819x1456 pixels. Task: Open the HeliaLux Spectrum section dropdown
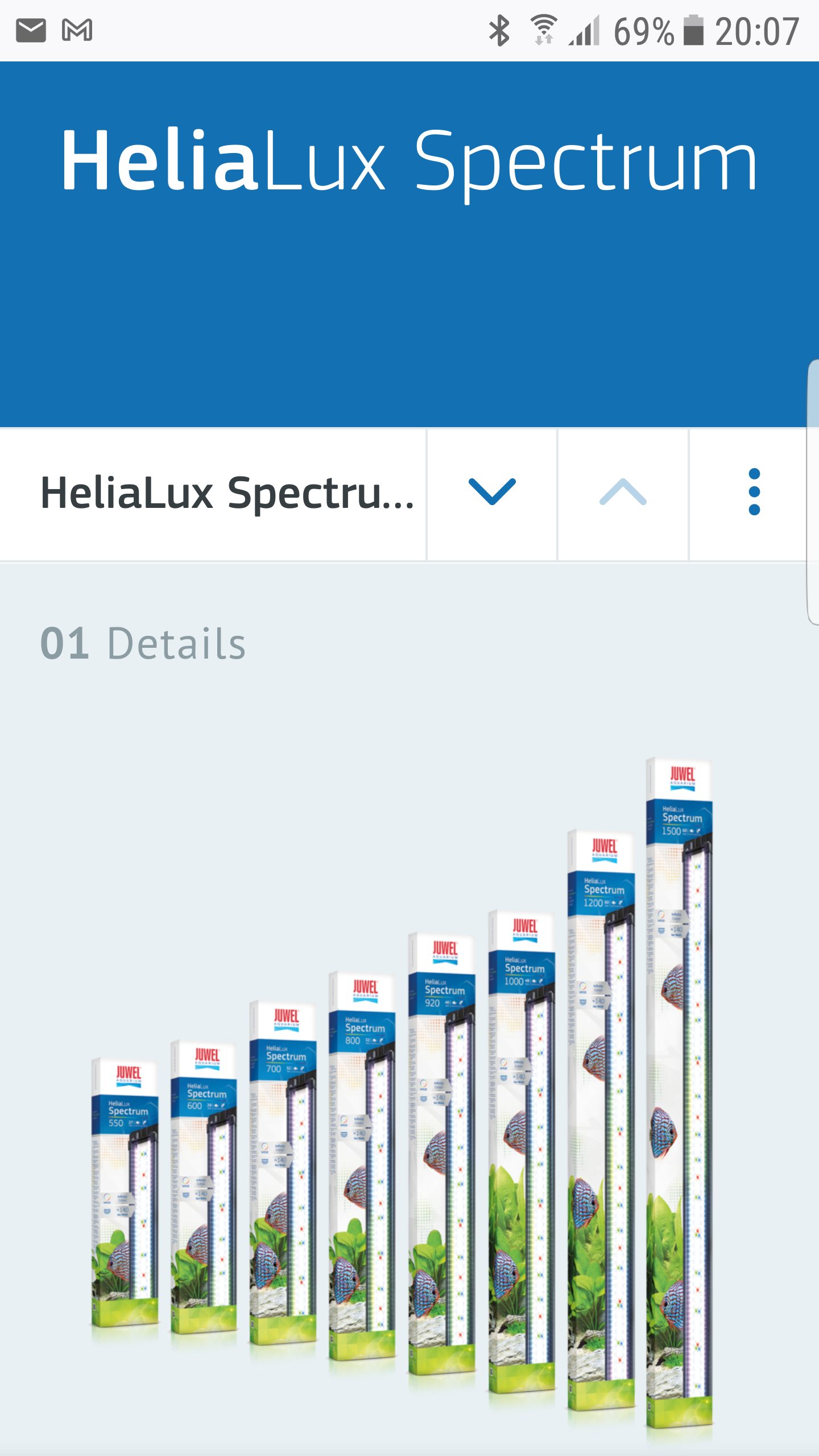coord(226,493)
